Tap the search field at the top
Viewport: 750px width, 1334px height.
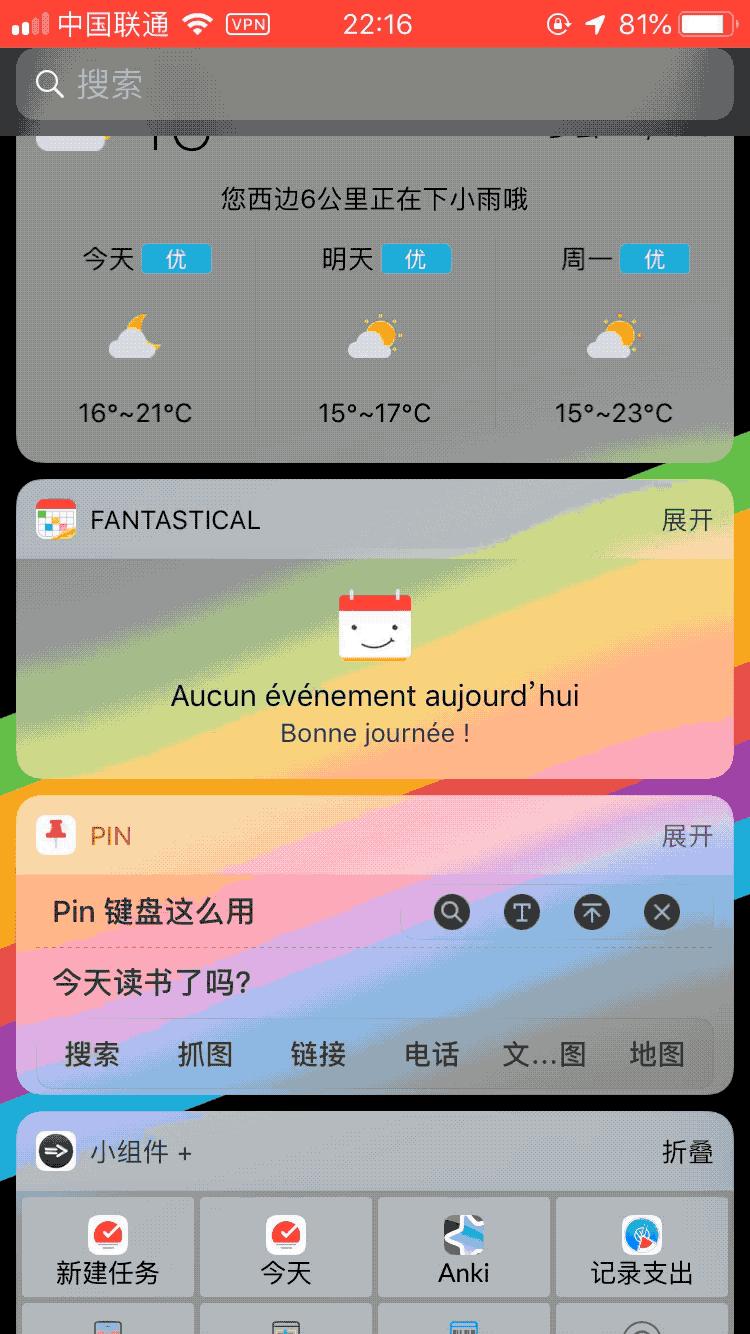point(375,85)
